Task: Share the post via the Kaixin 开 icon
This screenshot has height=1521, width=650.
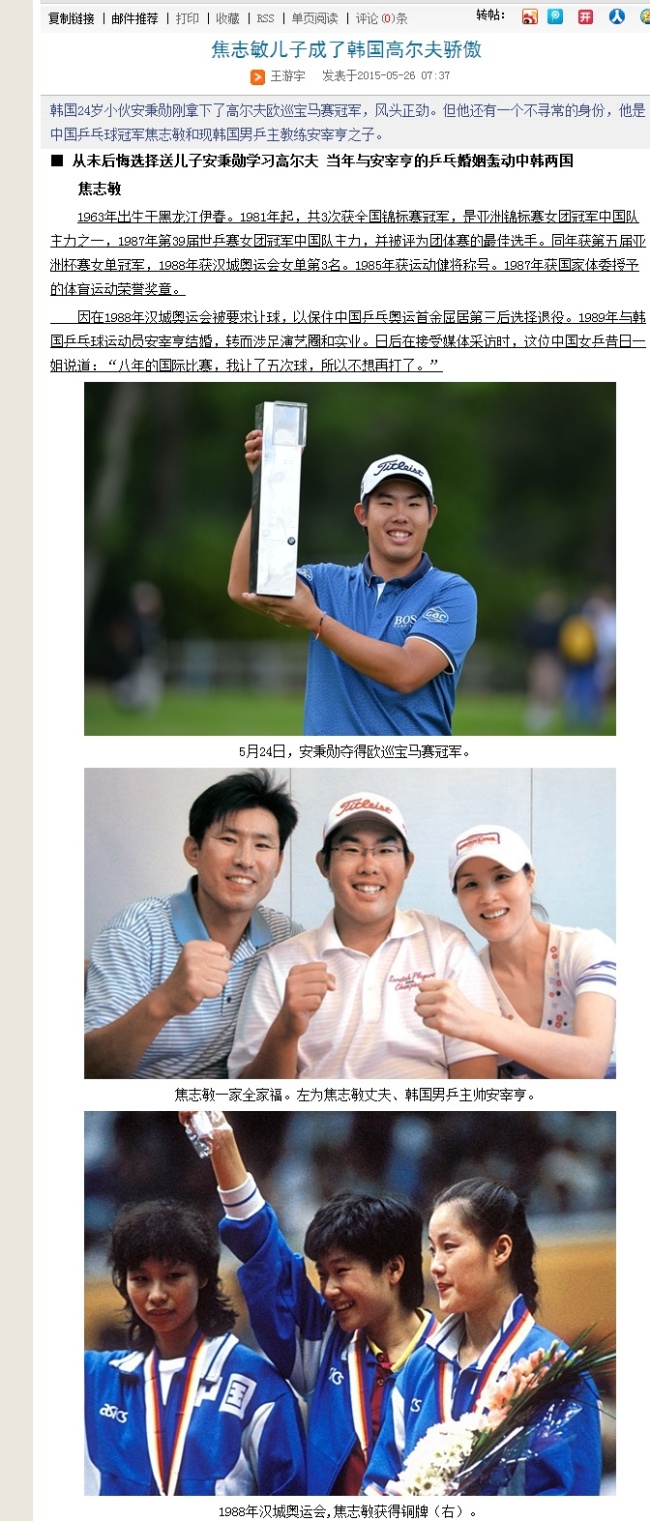Action: 585,17
